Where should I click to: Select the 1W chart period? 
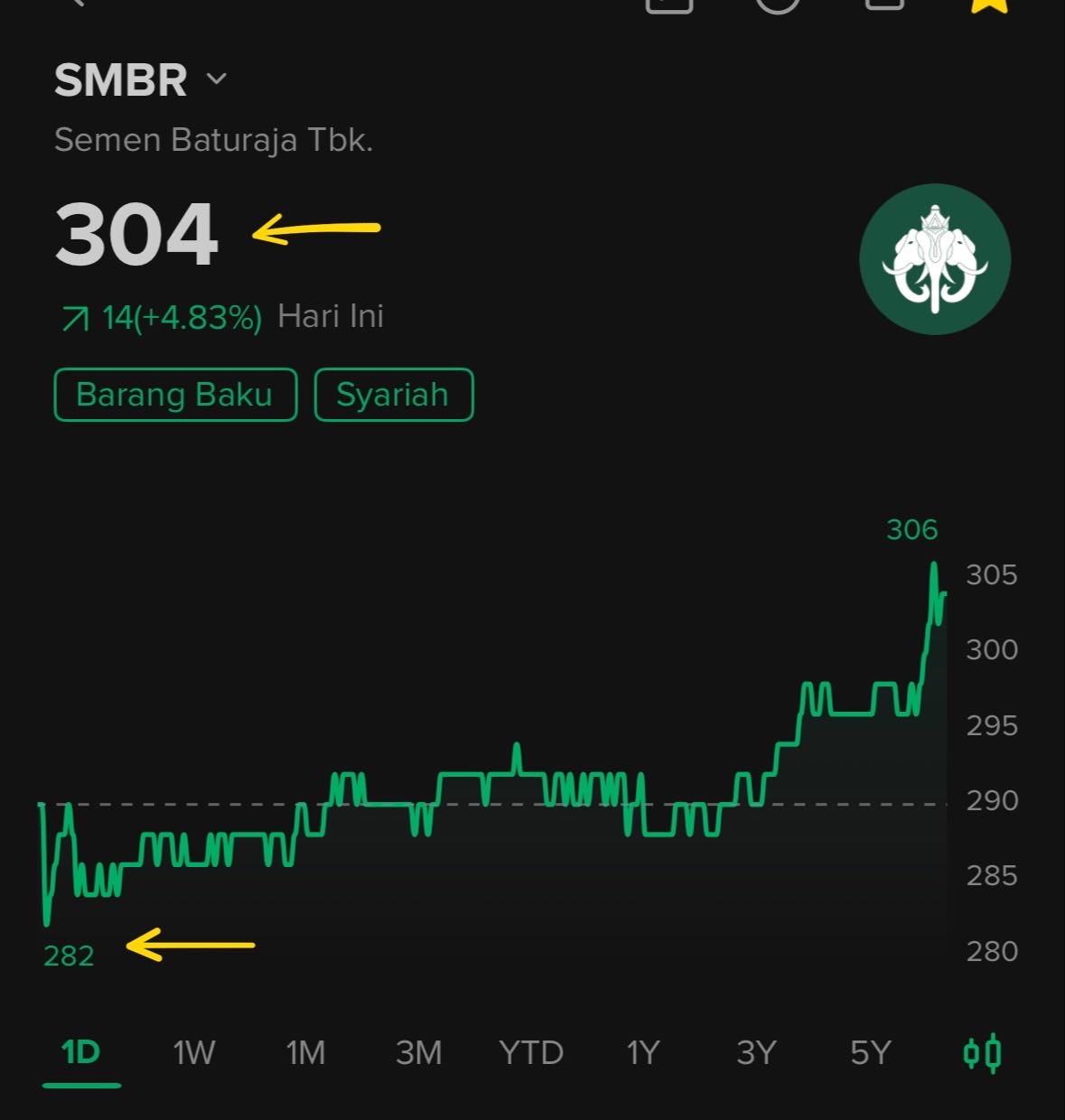(x=192, y=1051)
